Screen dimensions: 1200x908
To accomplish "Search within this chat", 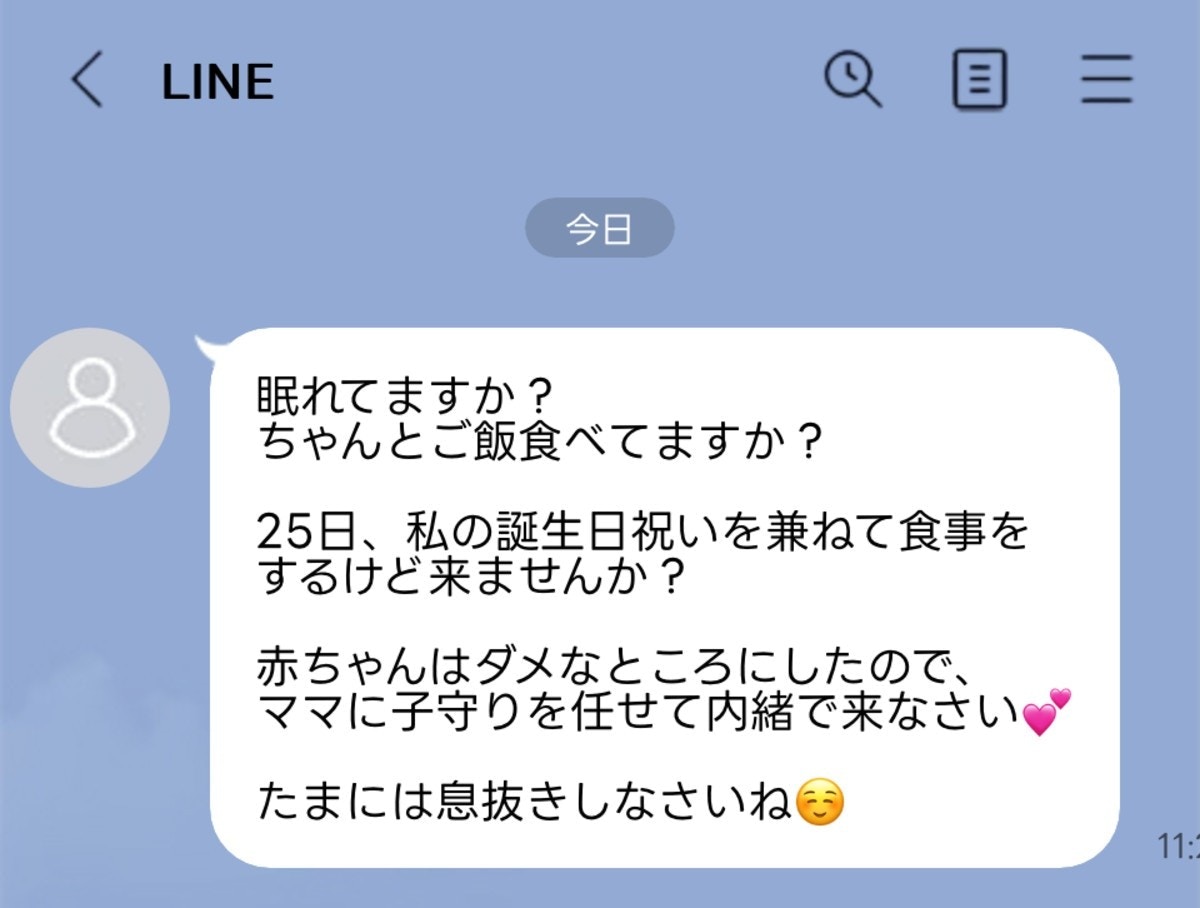I will [852, 79].
